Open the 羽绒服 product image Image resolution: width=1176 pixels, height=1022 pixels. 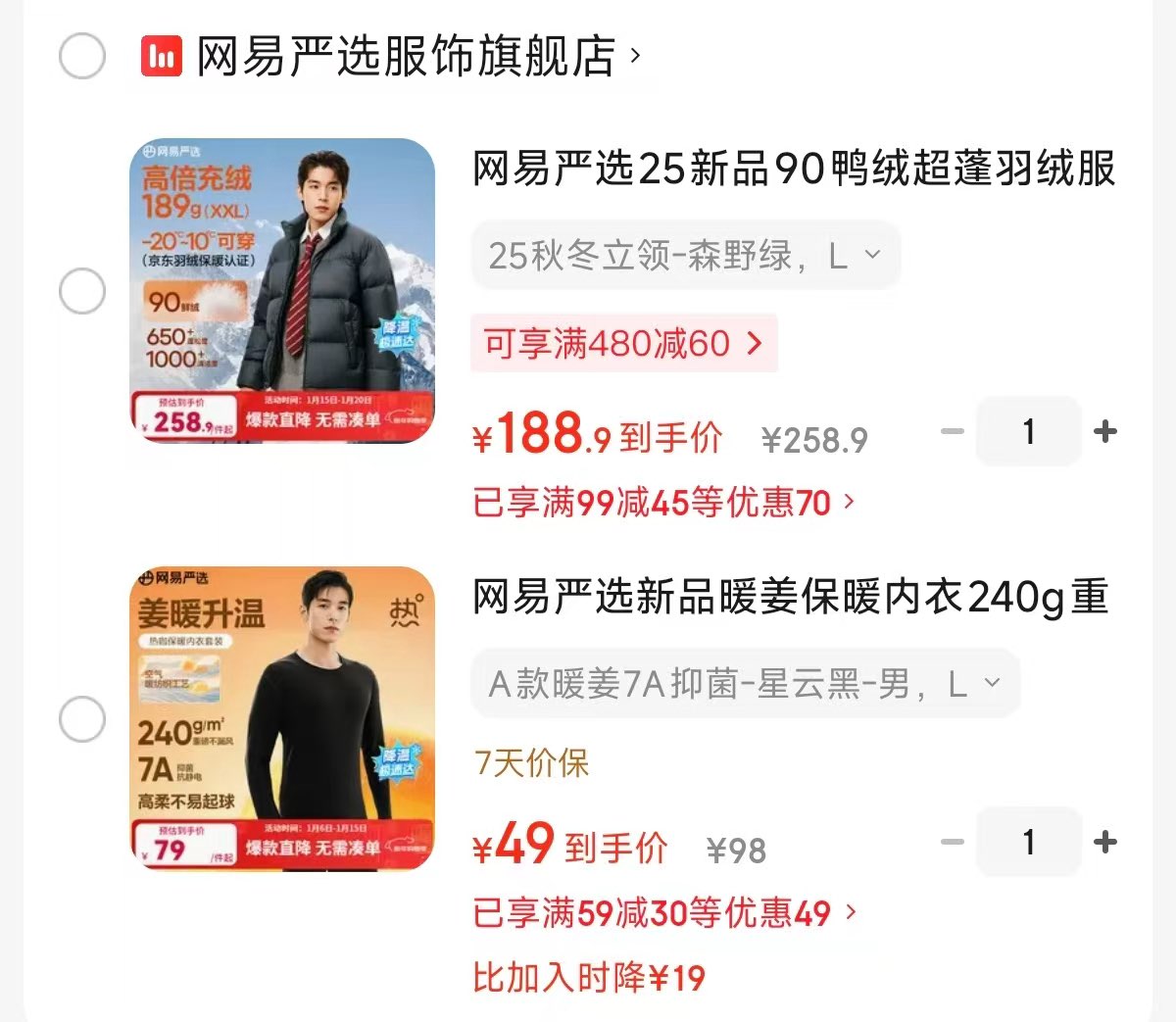282,290
